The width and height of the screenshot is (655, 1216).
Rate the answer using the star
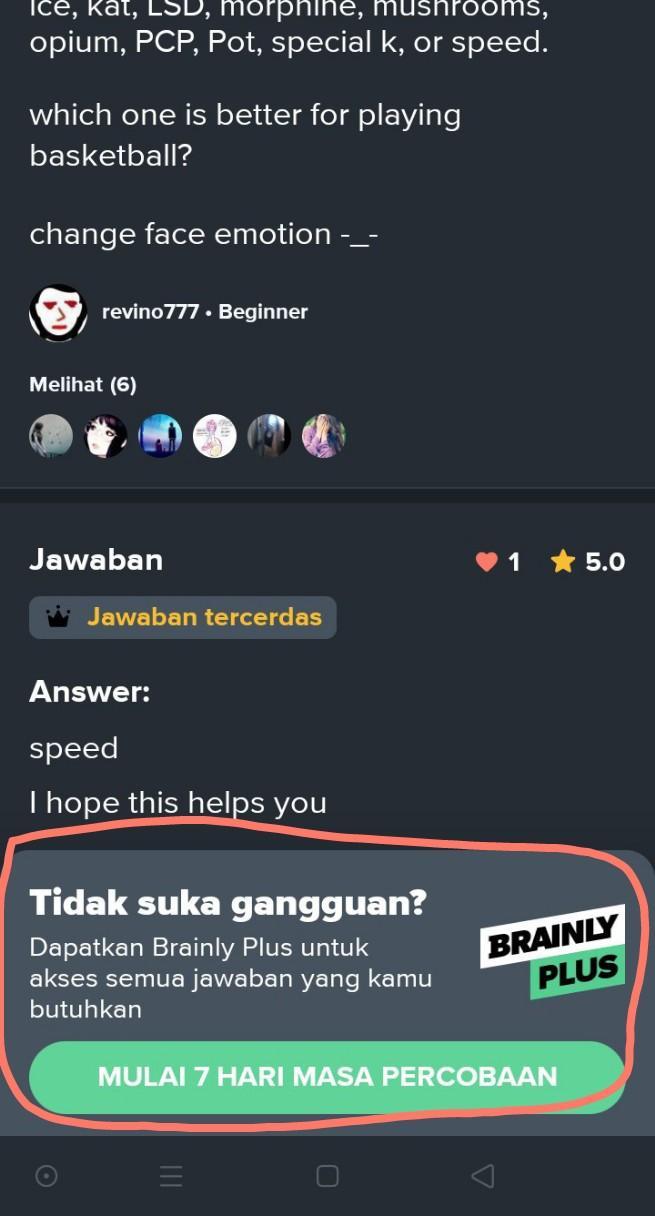pos(563,562)
